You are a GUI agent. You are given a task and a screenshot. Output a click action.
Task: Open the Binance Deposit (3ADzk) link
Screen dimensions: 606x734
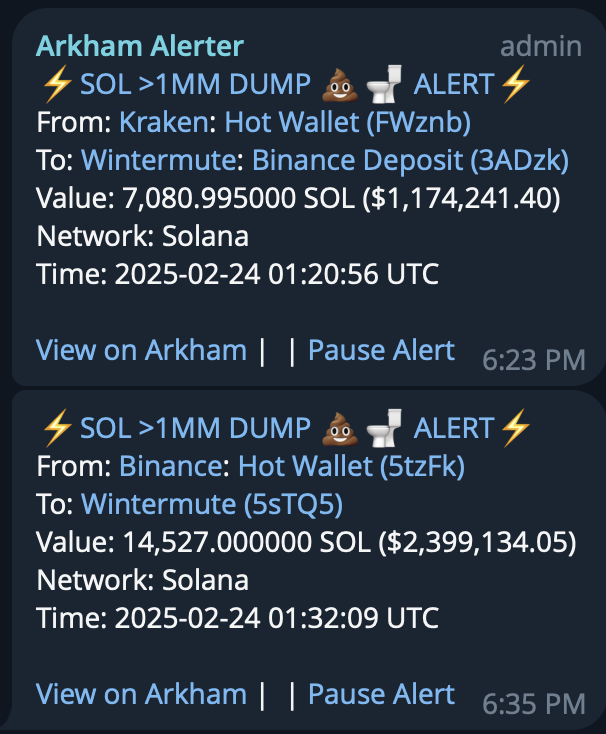pos(410,160)
